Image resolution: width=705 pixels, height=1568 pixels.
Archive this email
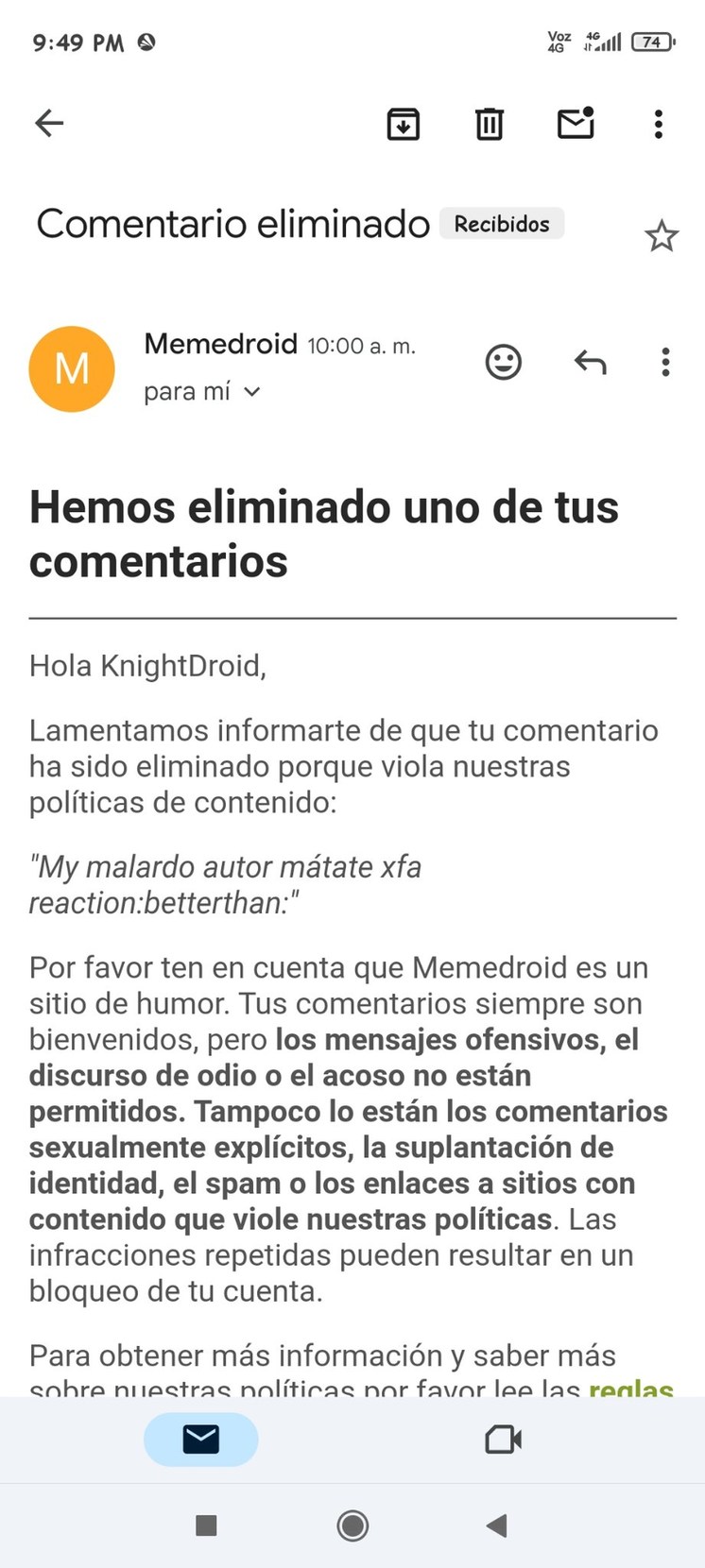[404, 123]
